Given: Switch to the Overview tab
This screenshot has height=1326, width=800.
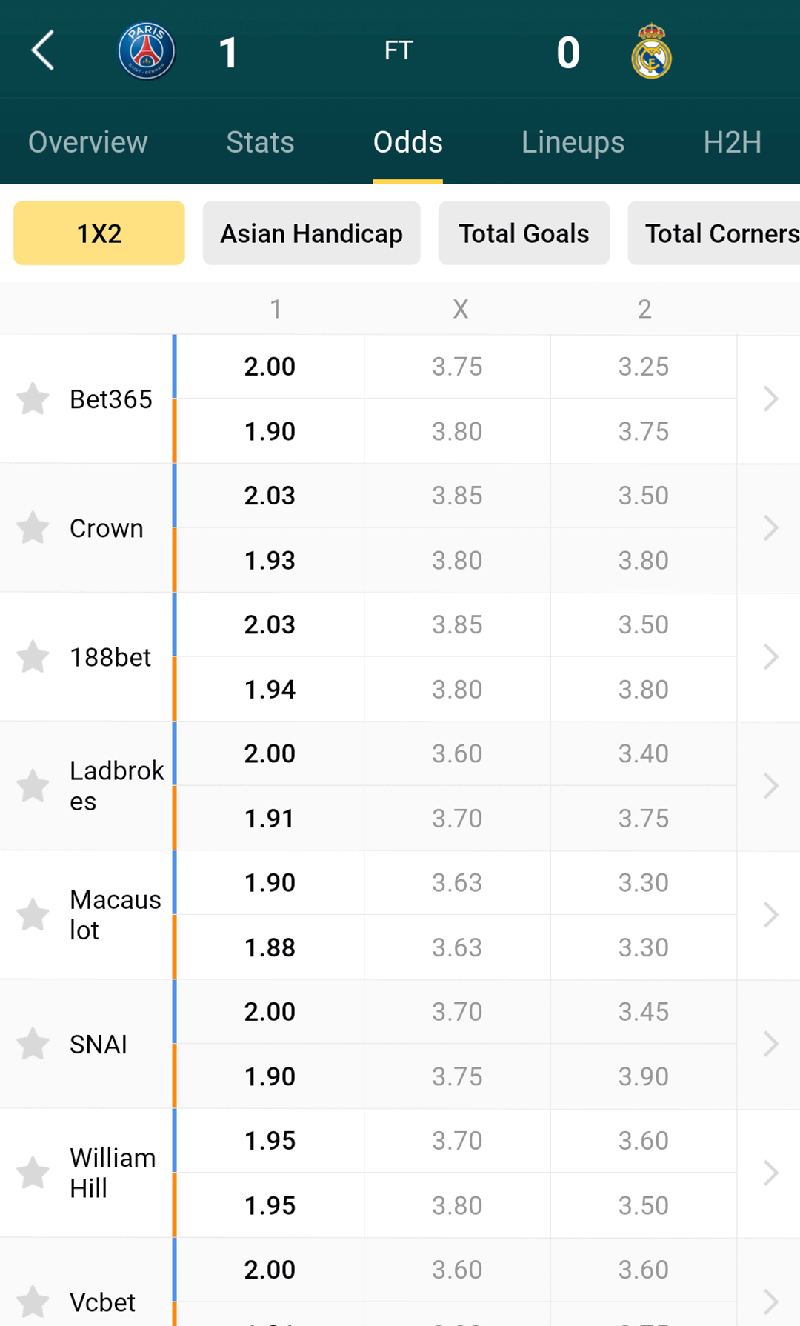Looking at the screenshot, I should coord(88,142).
